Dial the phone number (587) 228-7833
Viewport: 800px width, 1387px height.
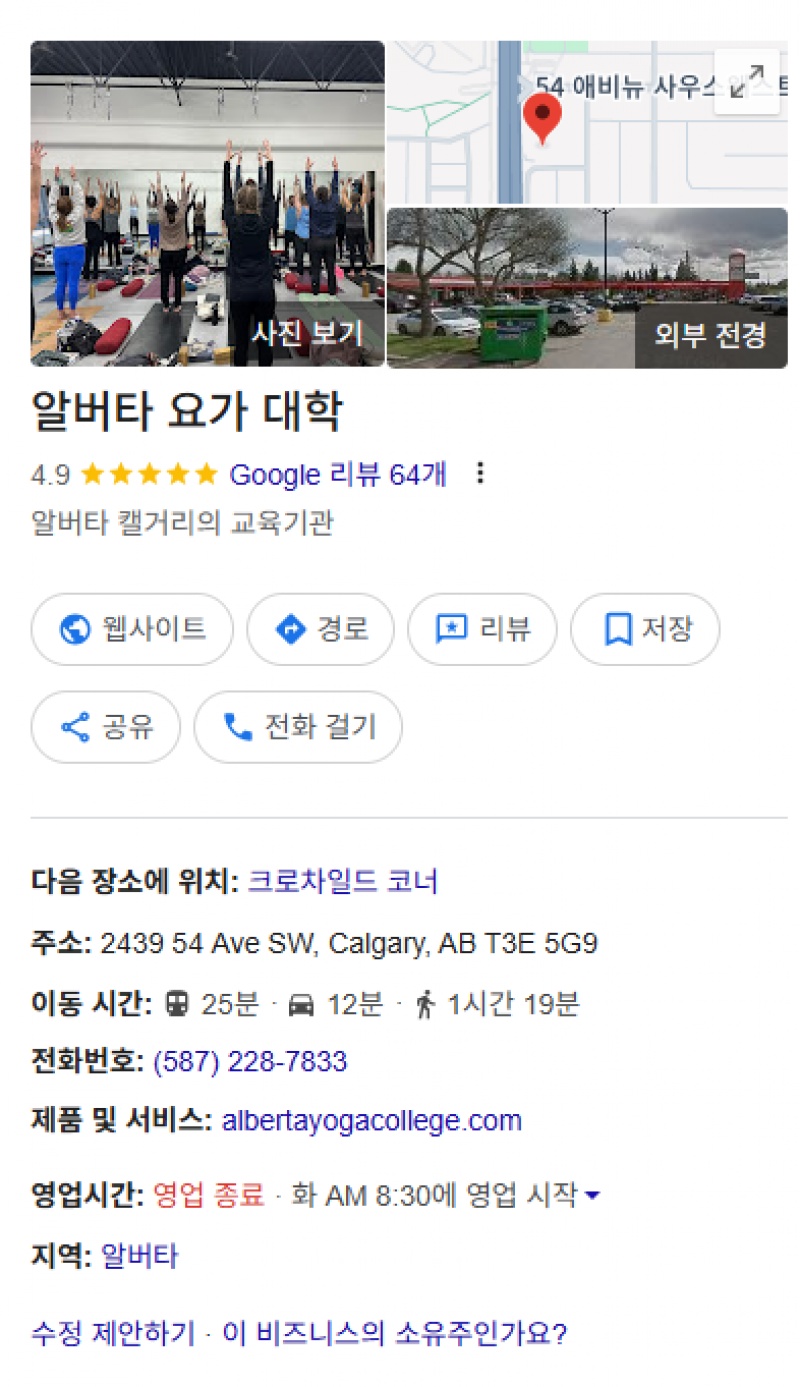(x=250, y=1061)
